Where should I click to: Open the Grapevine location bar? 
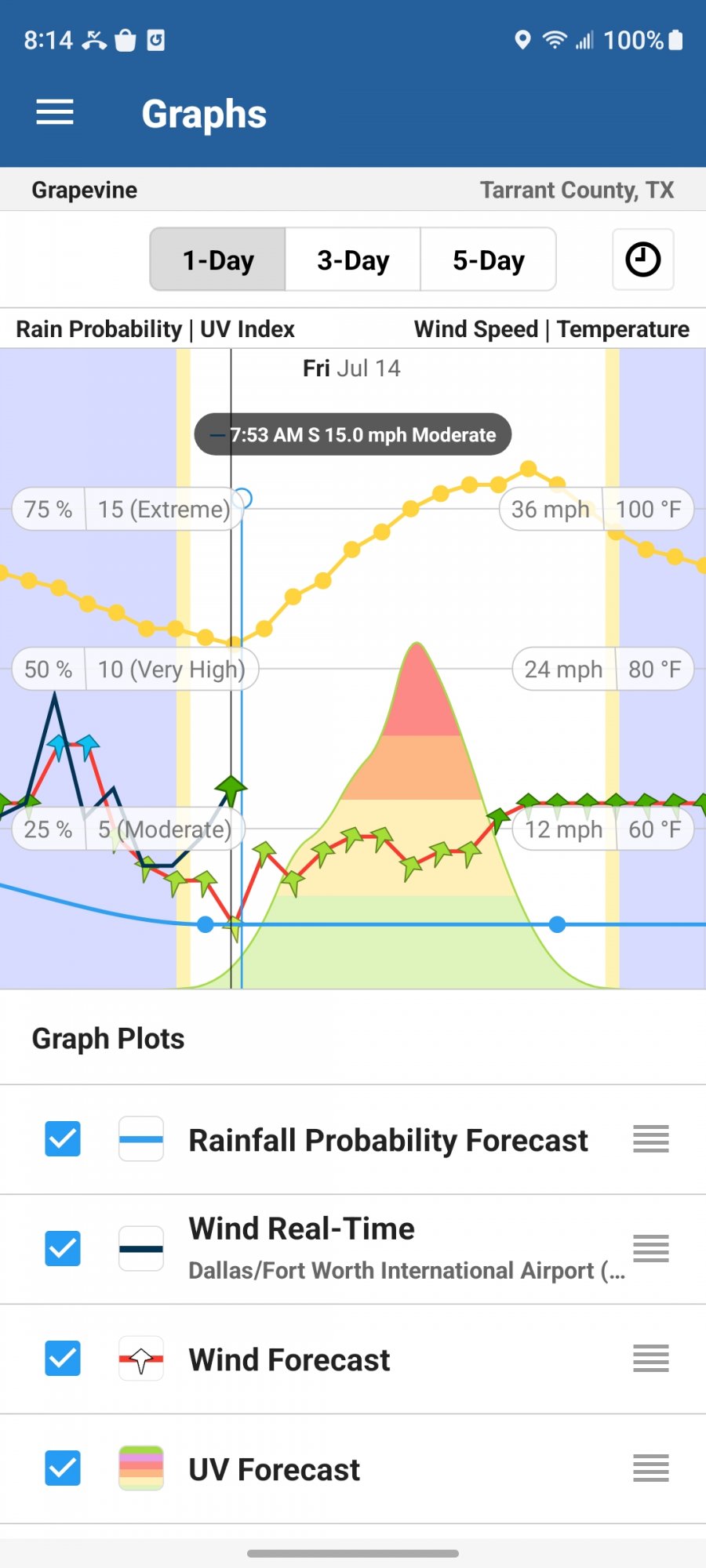pyautogui.click(x=353, y=190)
